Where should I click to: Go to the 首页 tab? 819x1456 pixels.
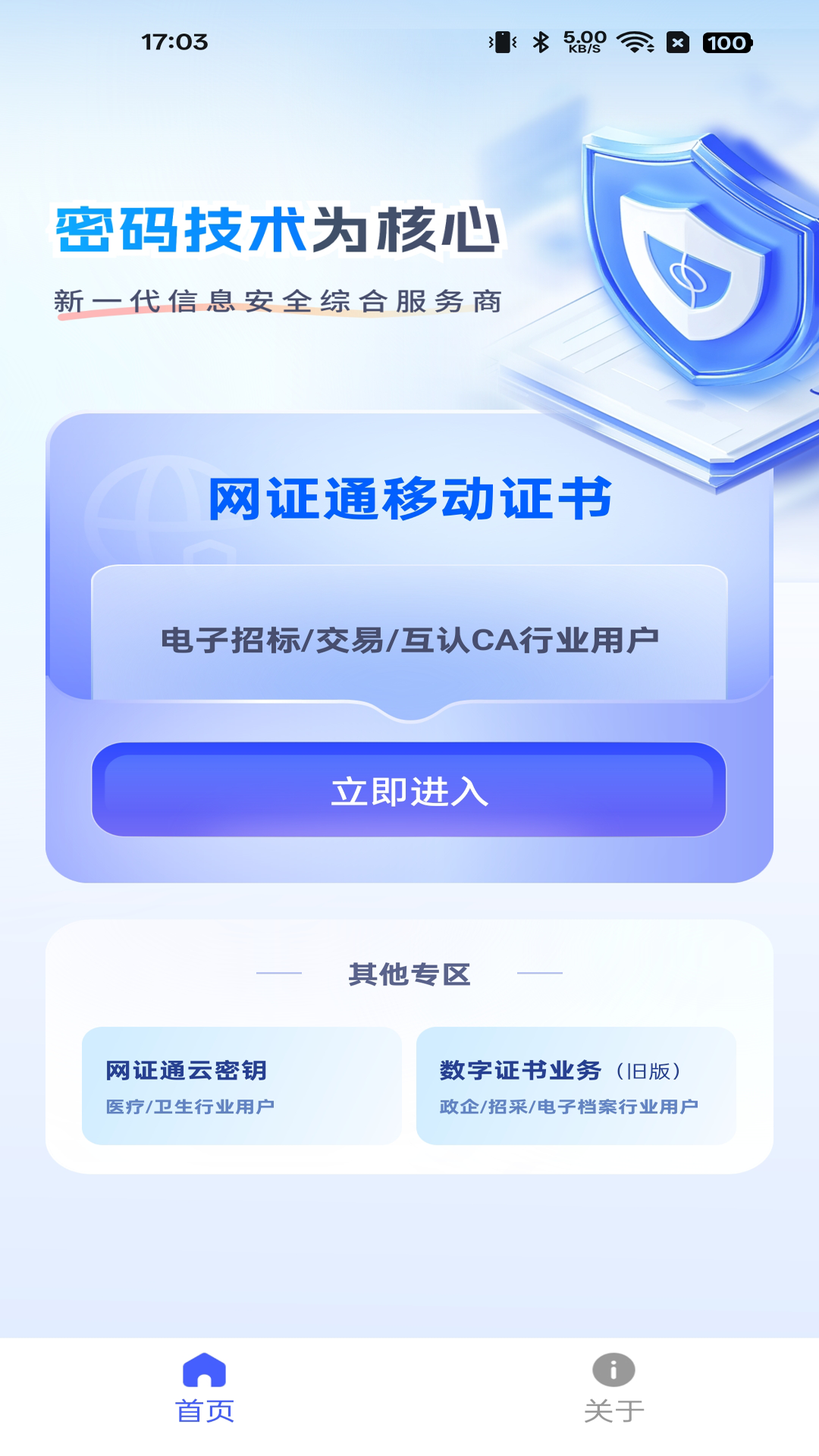(x=205, y=1388)
